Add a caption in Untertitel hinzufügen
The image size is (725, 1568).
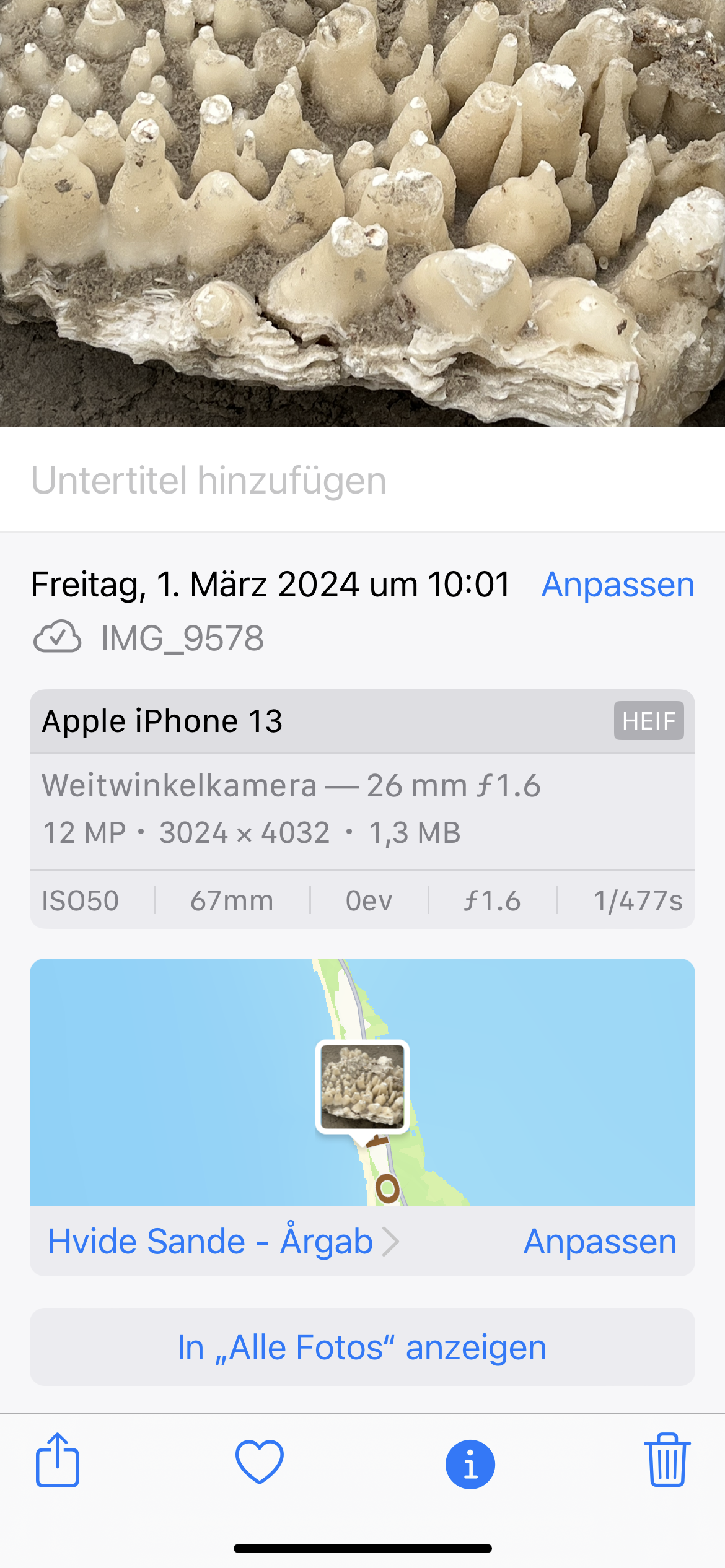click(x=209, y=481)
